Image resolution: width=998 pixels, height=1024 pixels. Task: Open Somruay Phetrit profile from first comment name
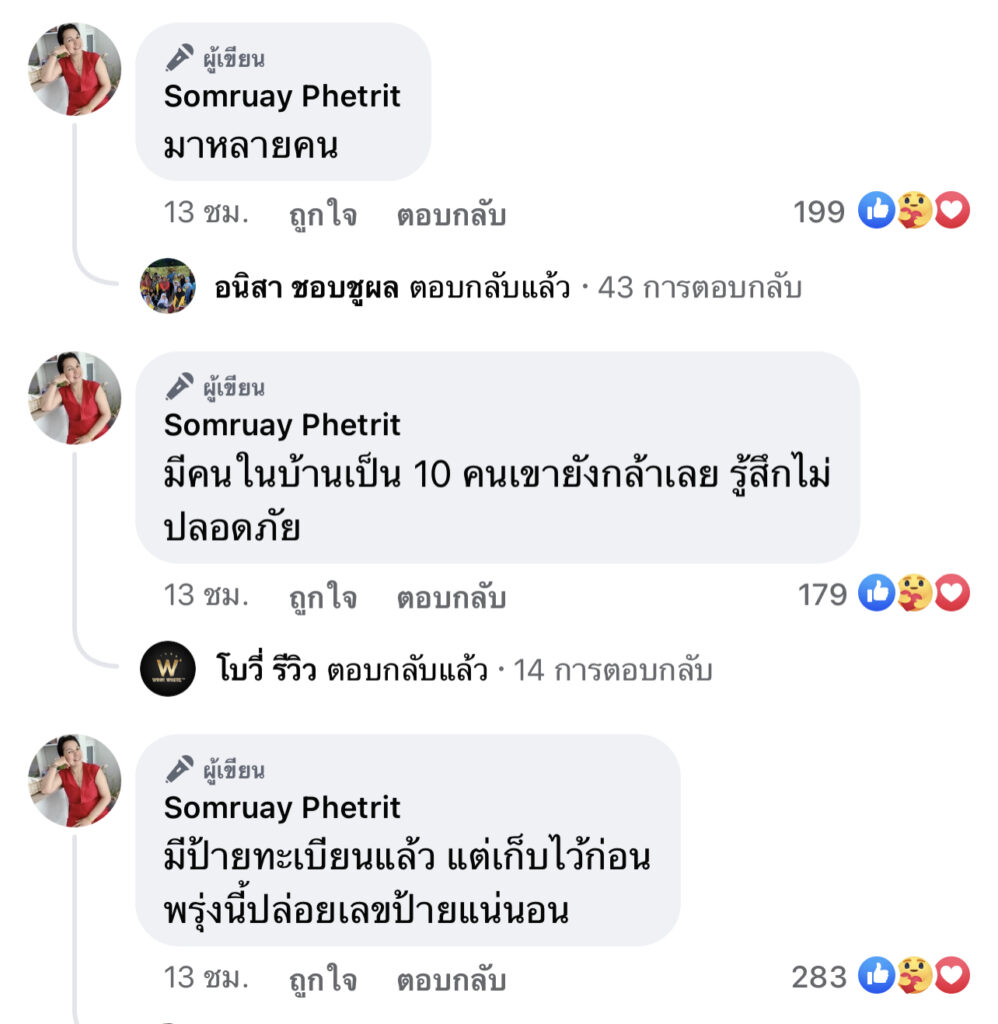click(282, 97)
